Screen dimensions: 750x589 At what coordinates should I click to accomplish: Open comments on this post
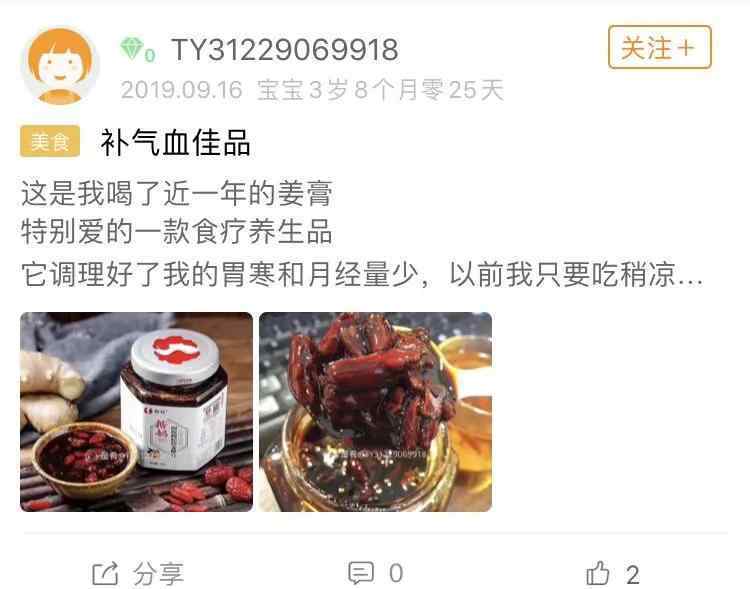375,573
